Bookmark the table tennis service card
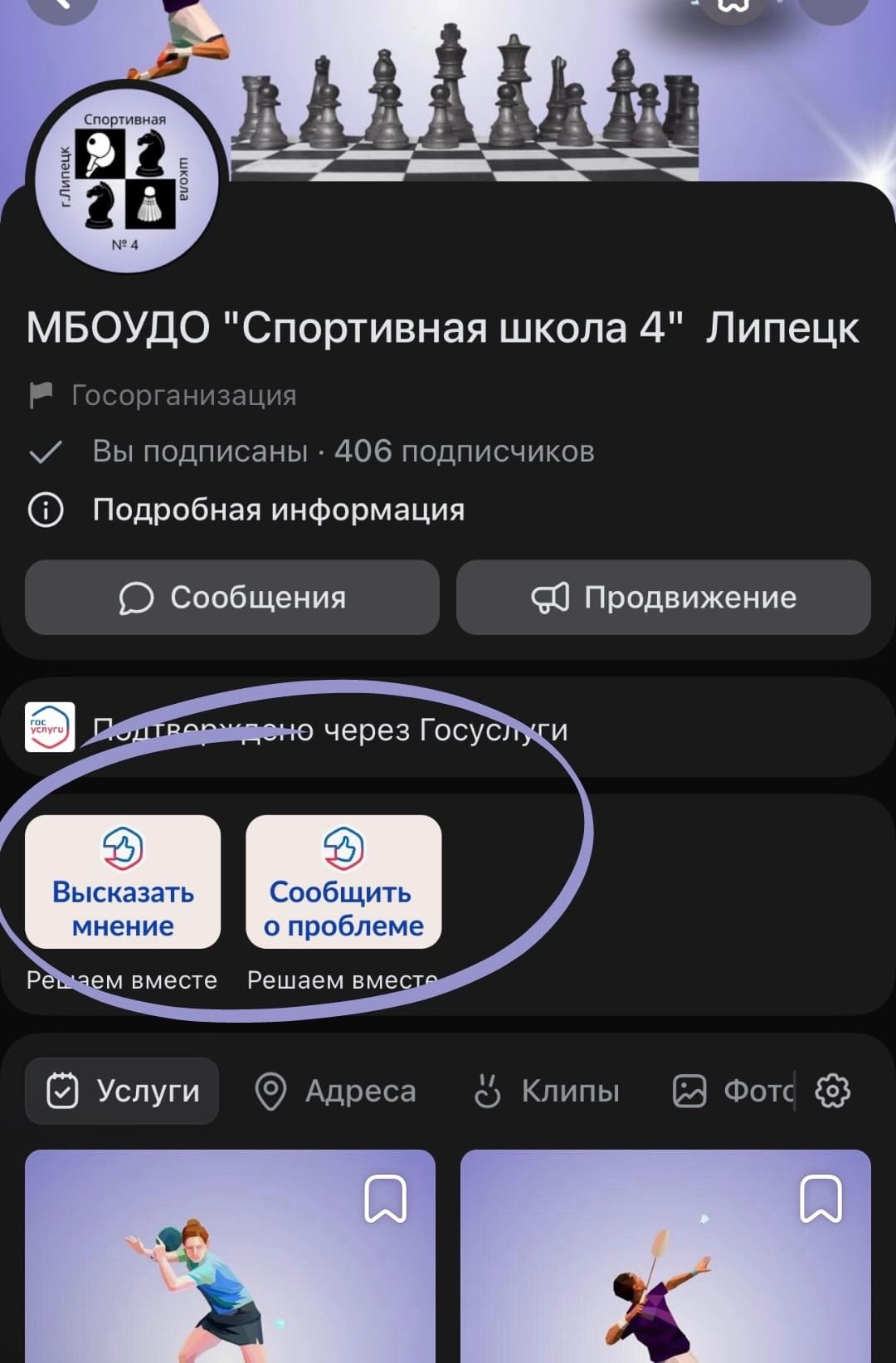 click(x=386, y=1199)
